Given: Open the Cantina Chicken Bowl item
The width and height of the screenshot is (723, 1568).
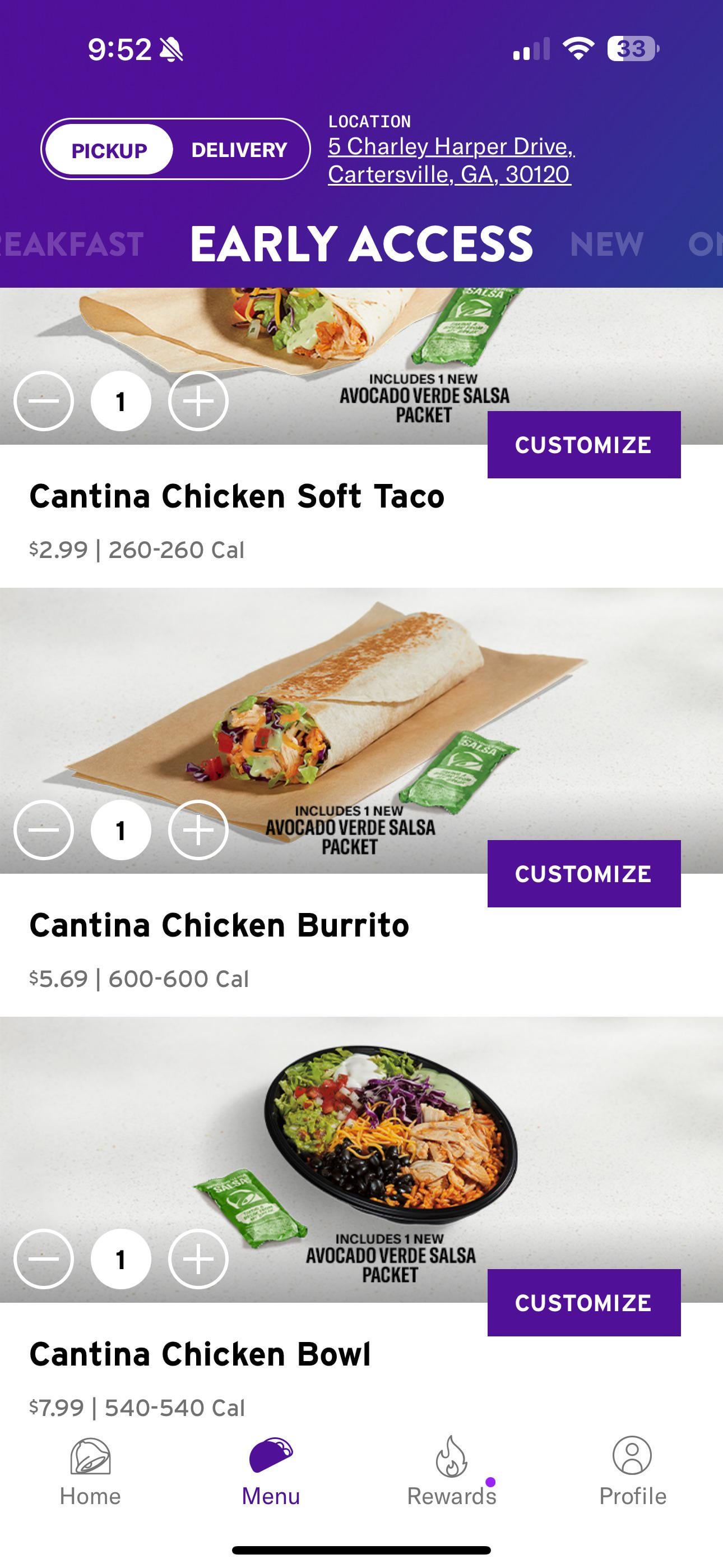Looking at the screenshot, I should click(200, 1354).
